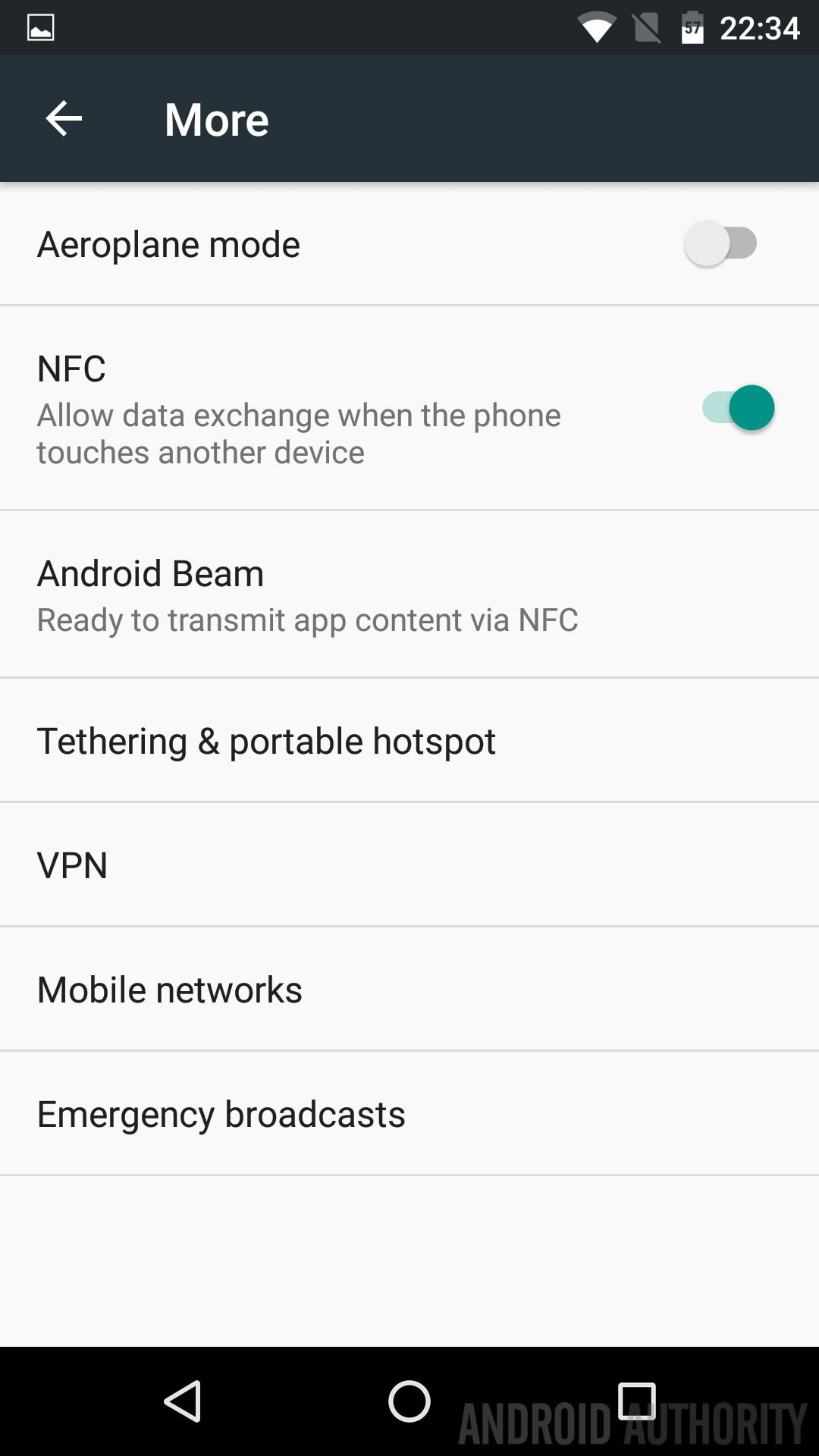Disable the NFC switch
Image resolution: width=819 pixels, height=1456 pixels.
coord(739,408)
